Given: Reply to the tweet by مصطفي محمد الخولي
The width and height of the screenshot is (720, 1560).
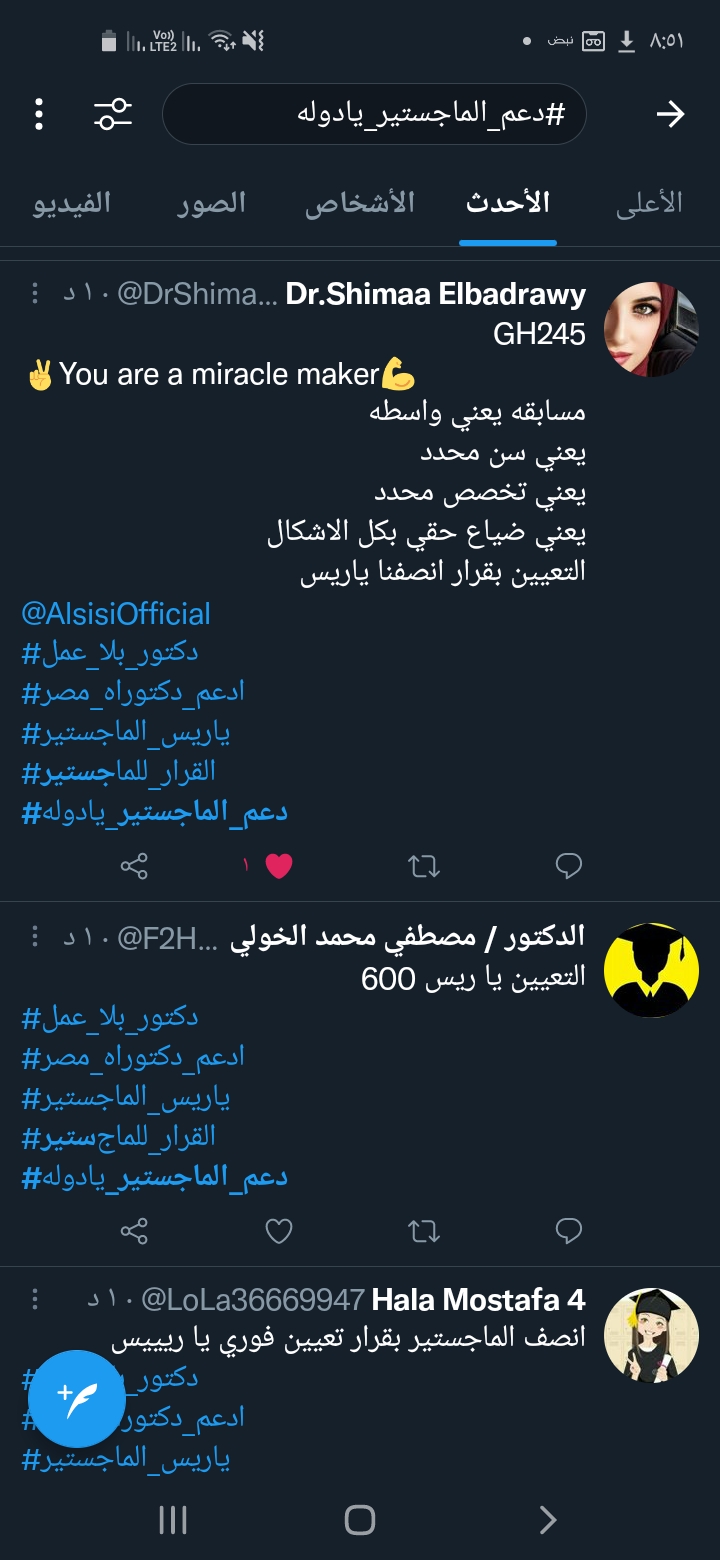Looking at the screenshot, I should (x=568, y=1230).
